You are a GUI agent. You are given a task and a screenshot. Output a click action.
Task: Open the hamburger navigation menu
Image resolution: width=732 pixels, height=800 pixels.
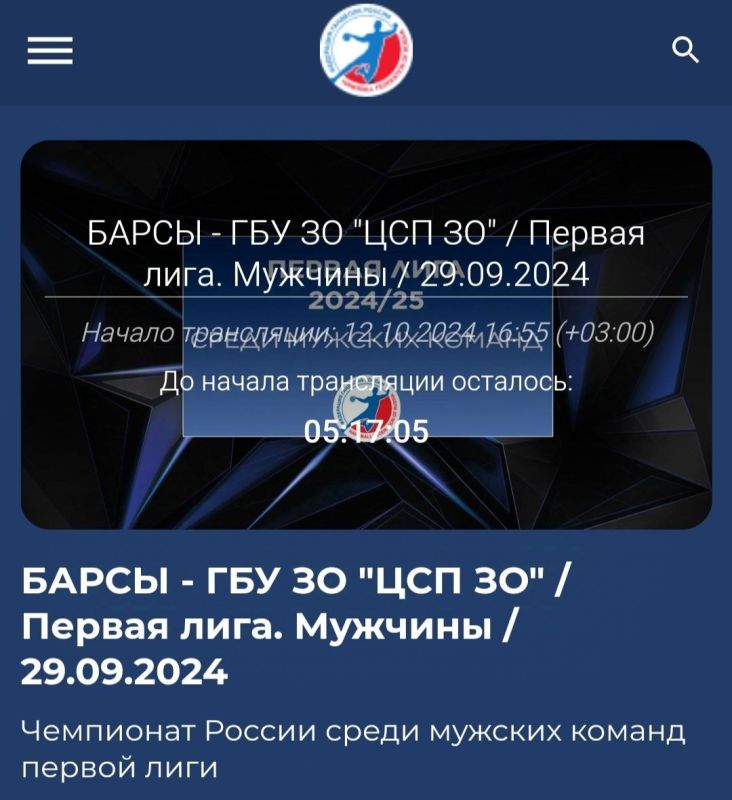tap(50, 50)
